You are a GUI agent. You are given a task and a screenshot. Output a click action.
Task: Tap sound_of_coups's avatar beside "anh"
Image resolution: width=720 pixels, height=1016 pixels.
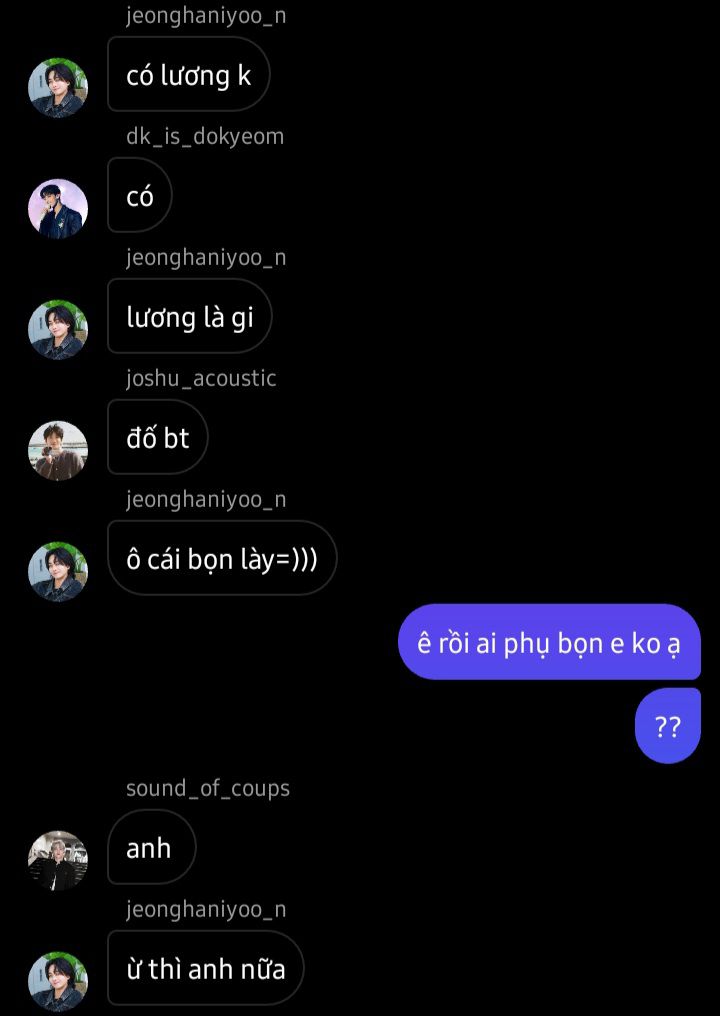58,860
